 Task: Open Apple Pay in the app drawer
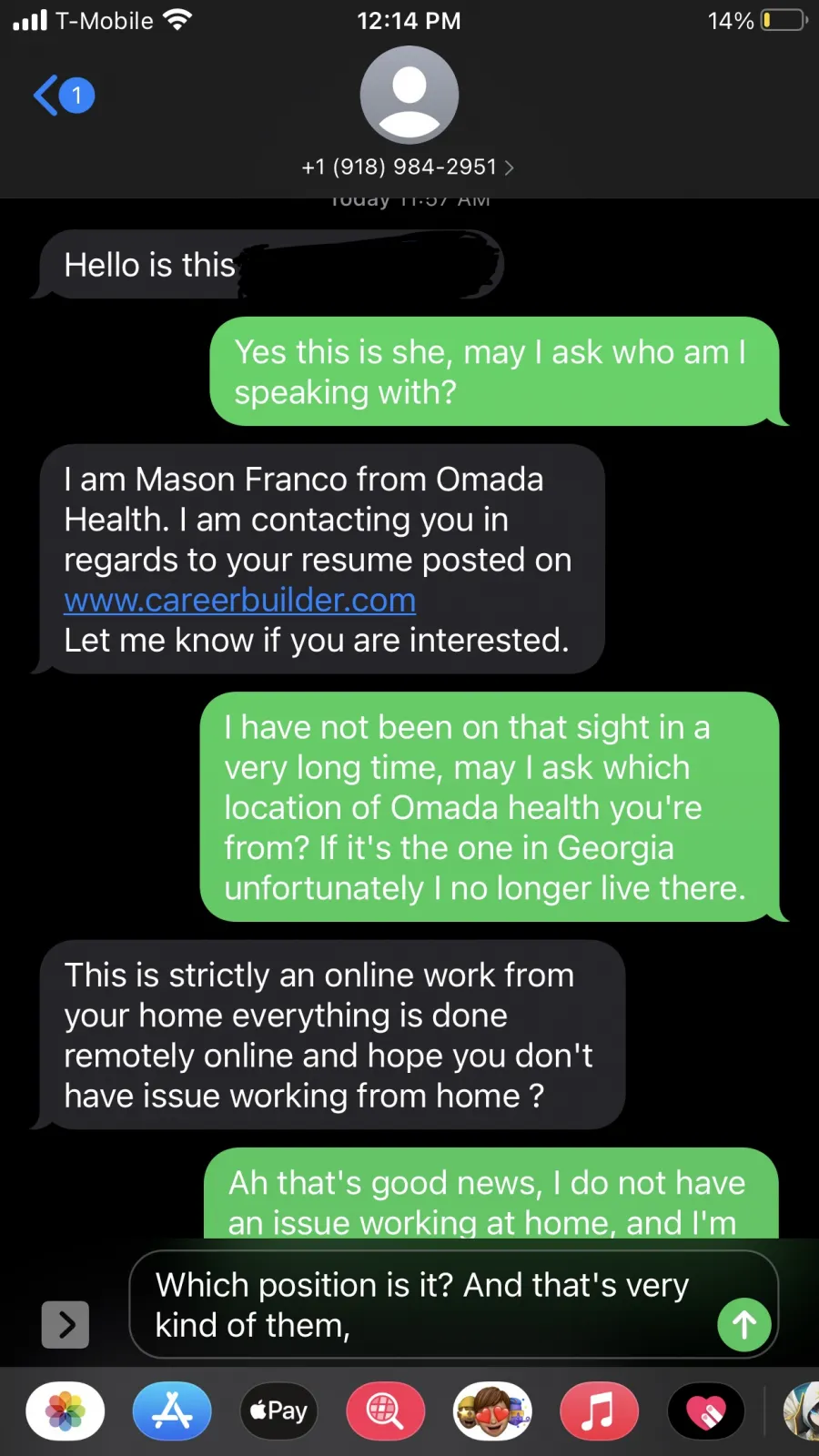[278, 1411]
